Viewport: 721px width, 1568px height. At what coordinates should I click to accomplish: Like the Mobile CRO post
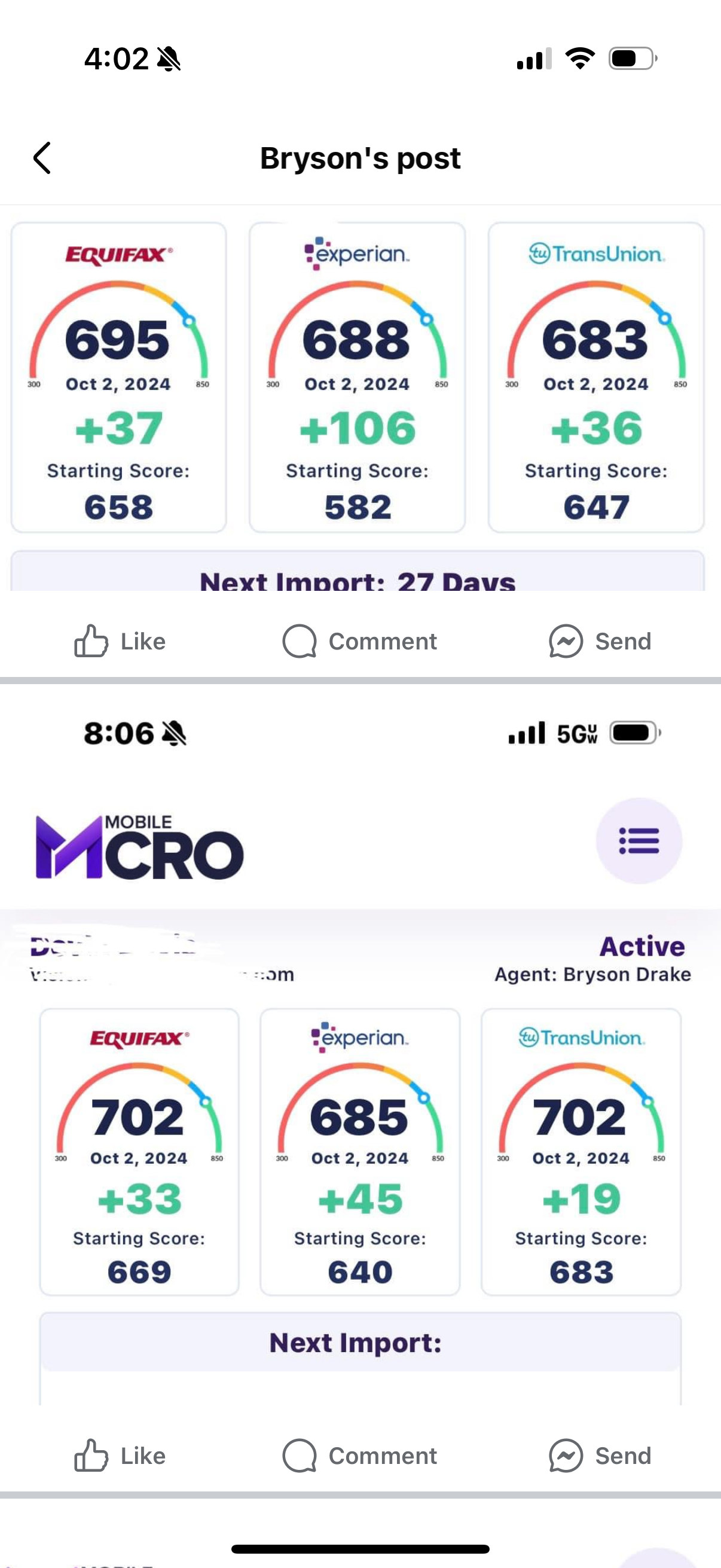(x=119, y=1456)
